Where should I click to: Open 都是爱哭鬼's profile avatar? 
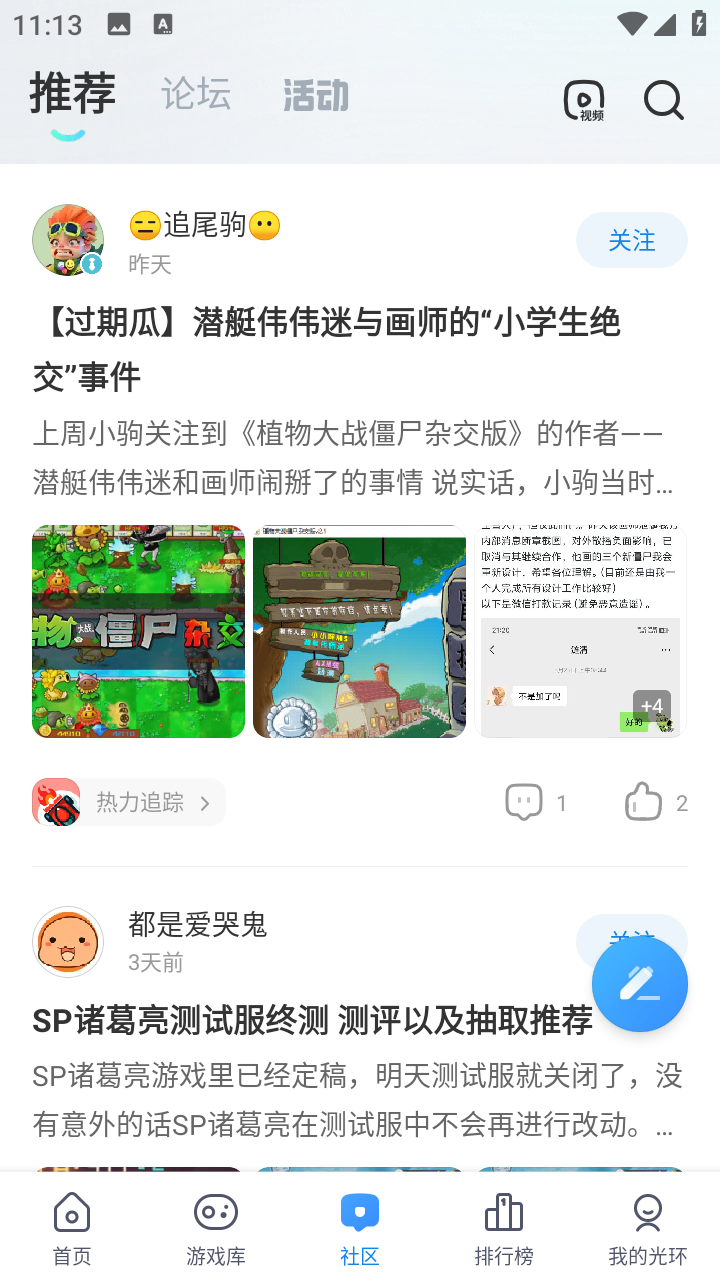(68, 942)
